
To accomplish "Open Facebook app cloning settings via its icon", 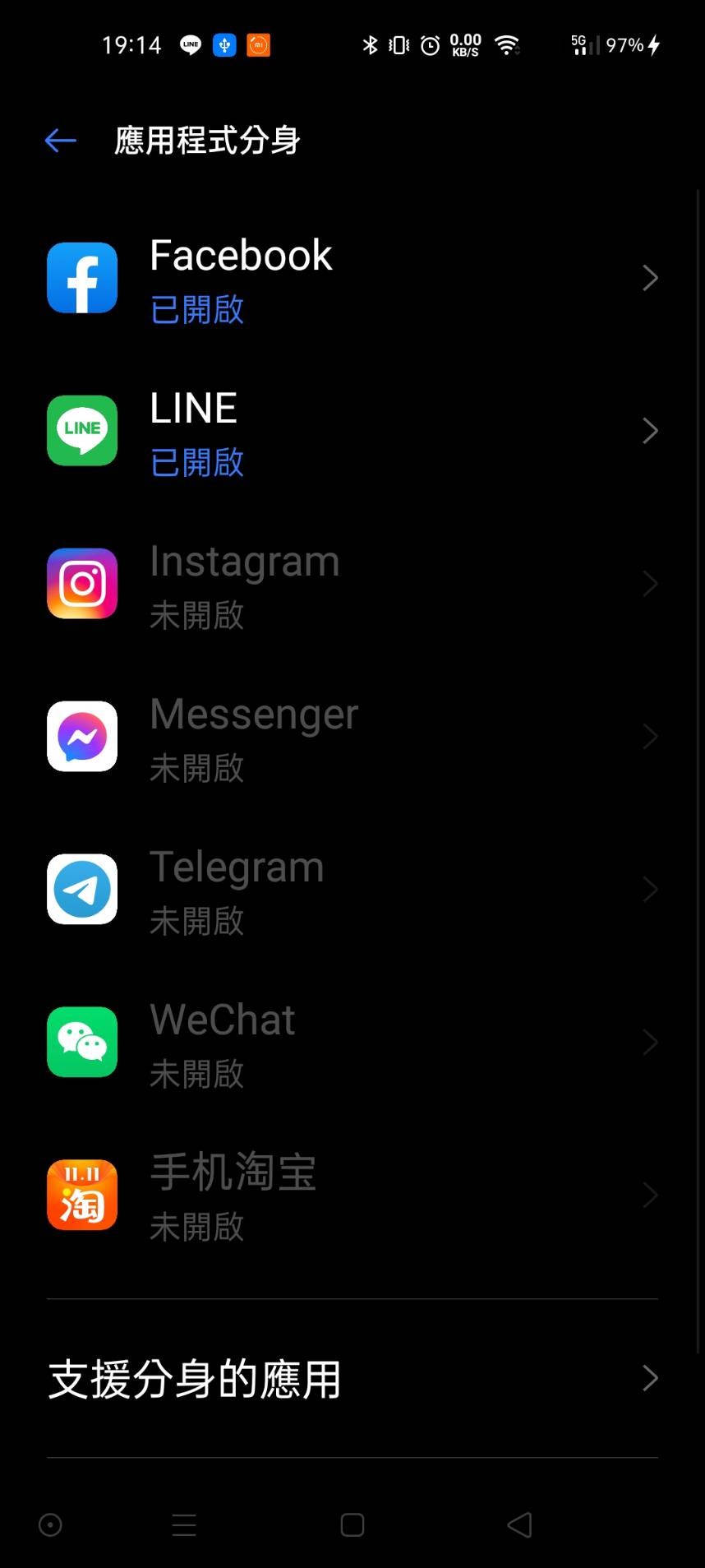I will click(x=82, y=278).
